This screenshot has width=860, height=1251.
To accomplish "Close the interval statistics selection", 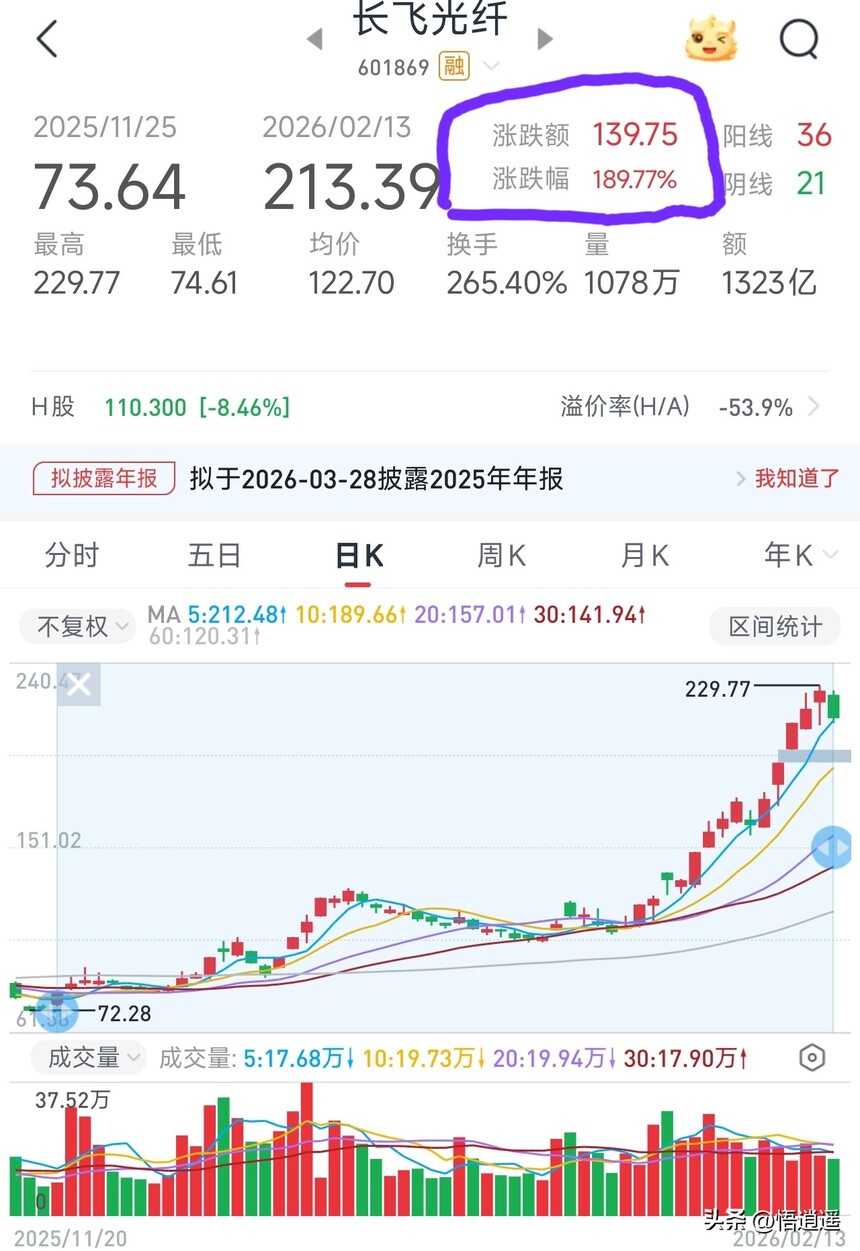I will [79, 685].
